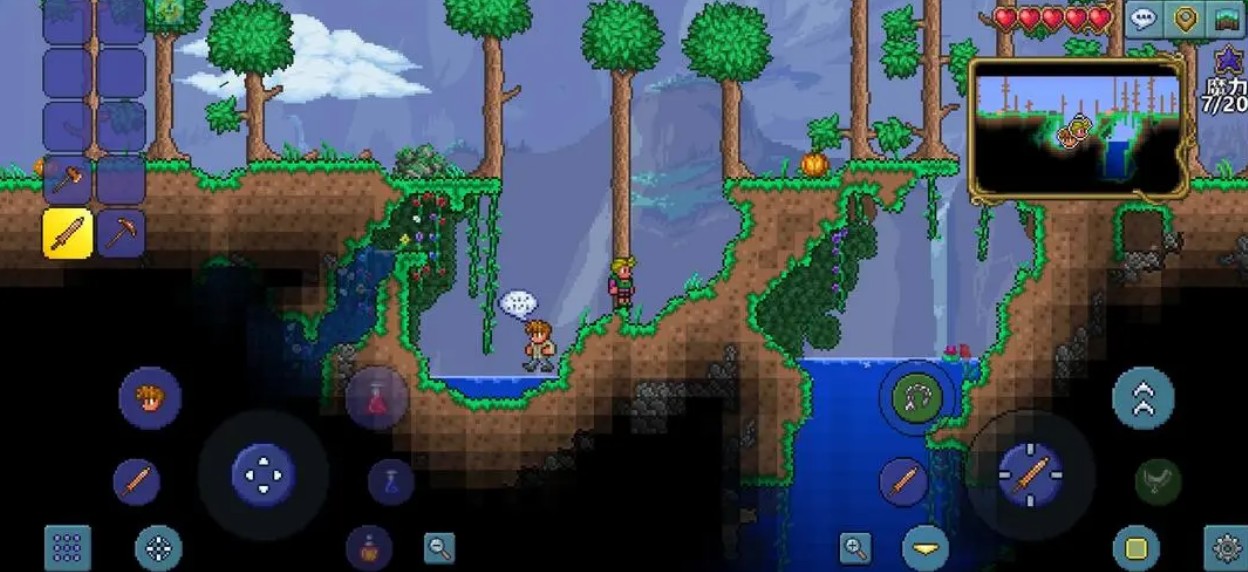
Task: Tap the zoom out magnifier
Action: coord(439,547)
